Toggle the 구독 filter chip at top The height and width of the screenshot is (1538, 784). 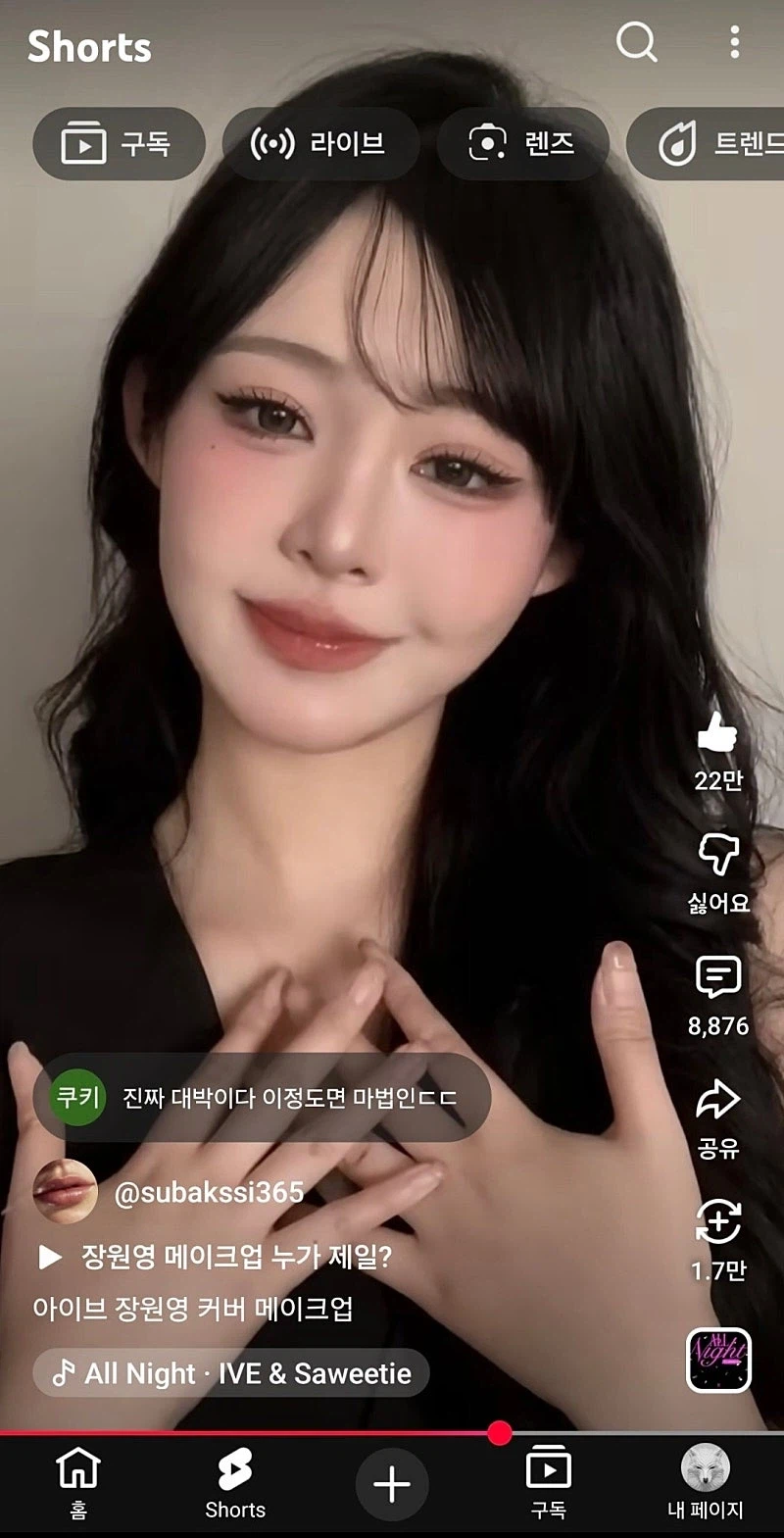(x=118, y=143)
